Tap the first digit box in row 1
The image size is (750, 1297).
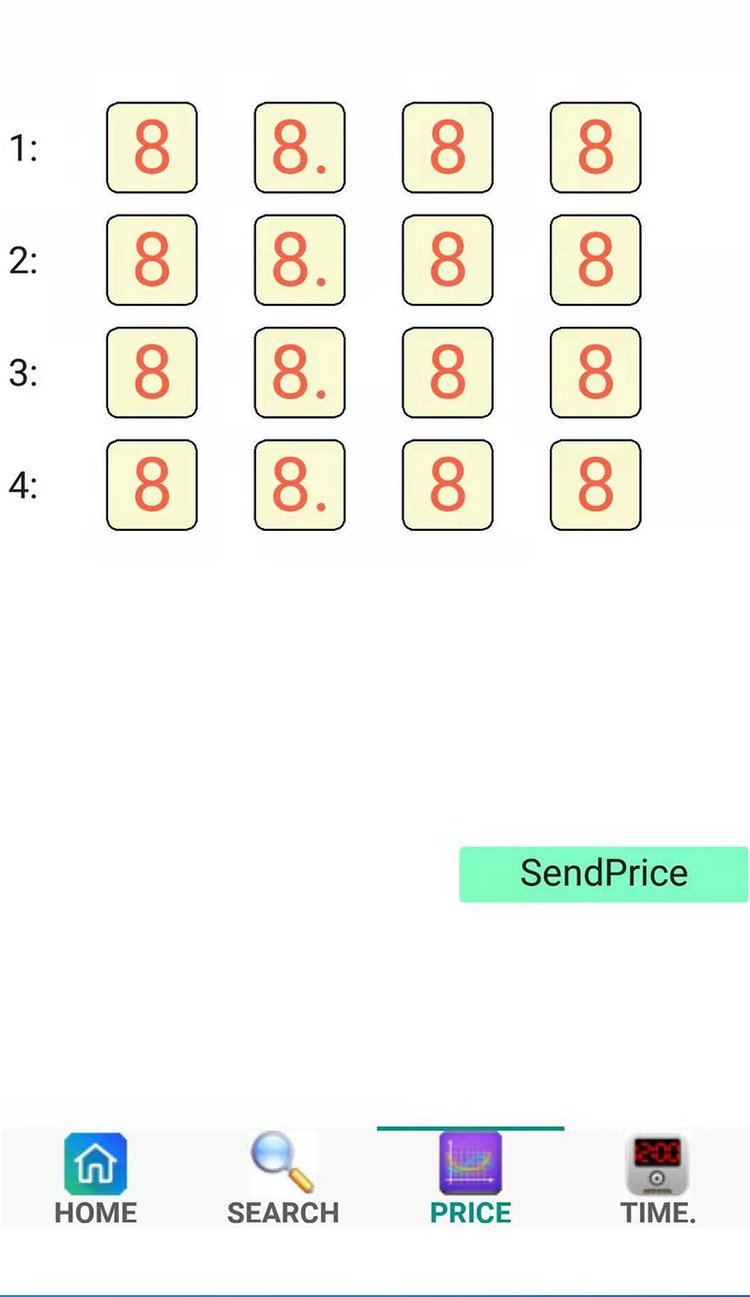tap(152, 148)
